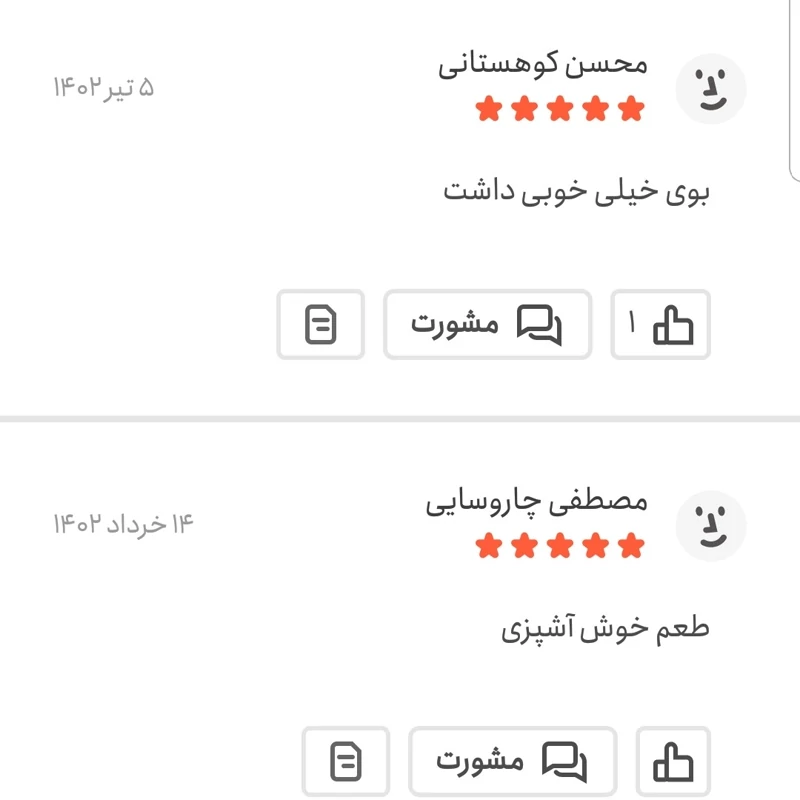Tap مشورت under محسن کوهستانی's review
This screenshot has height=800, width=800.
[487, 325]
